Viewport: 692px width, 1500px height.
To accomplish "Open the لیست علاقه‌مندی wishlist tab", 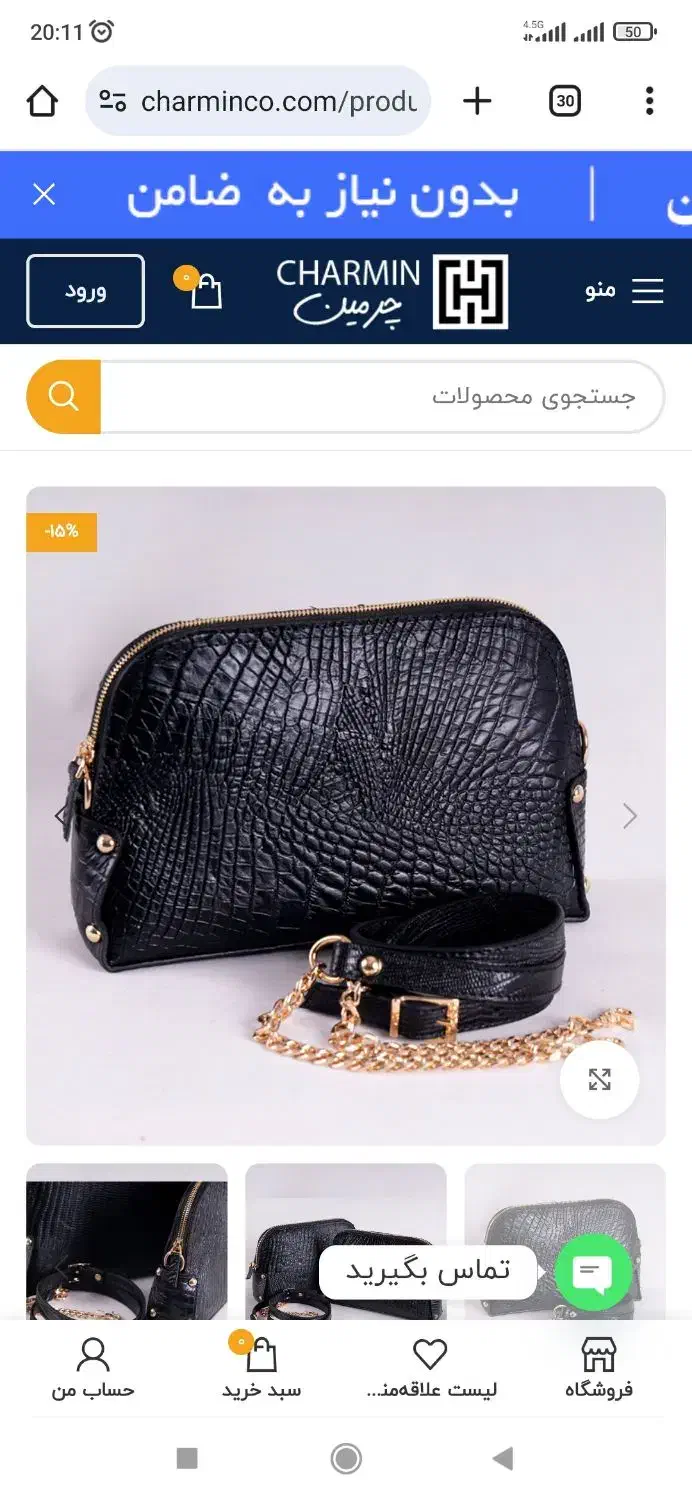I will coord(431,1367).
